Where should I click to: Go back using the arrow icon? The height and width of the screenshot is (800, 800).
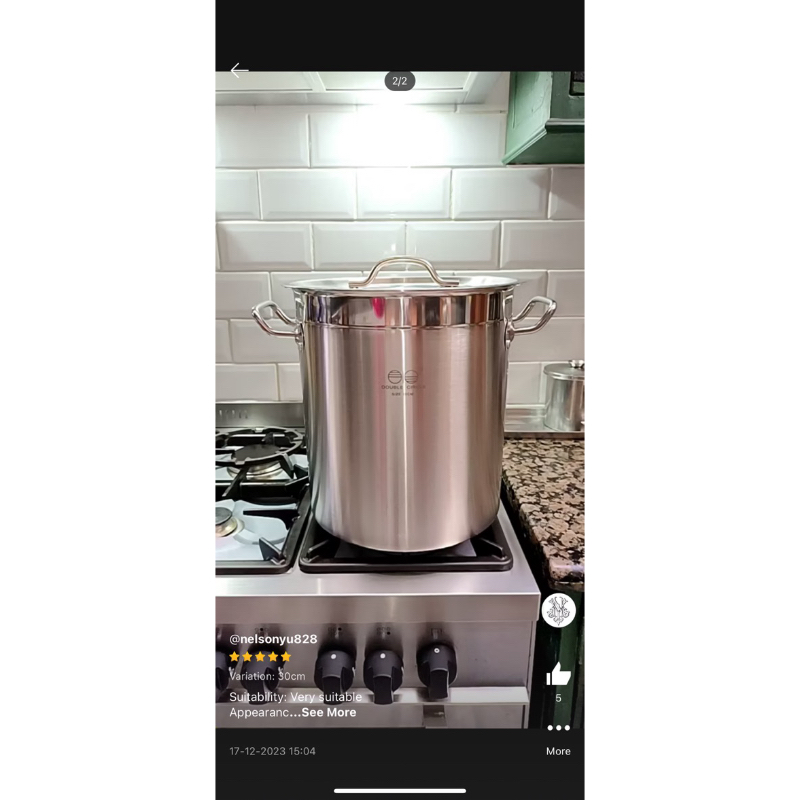pos(239,70)
